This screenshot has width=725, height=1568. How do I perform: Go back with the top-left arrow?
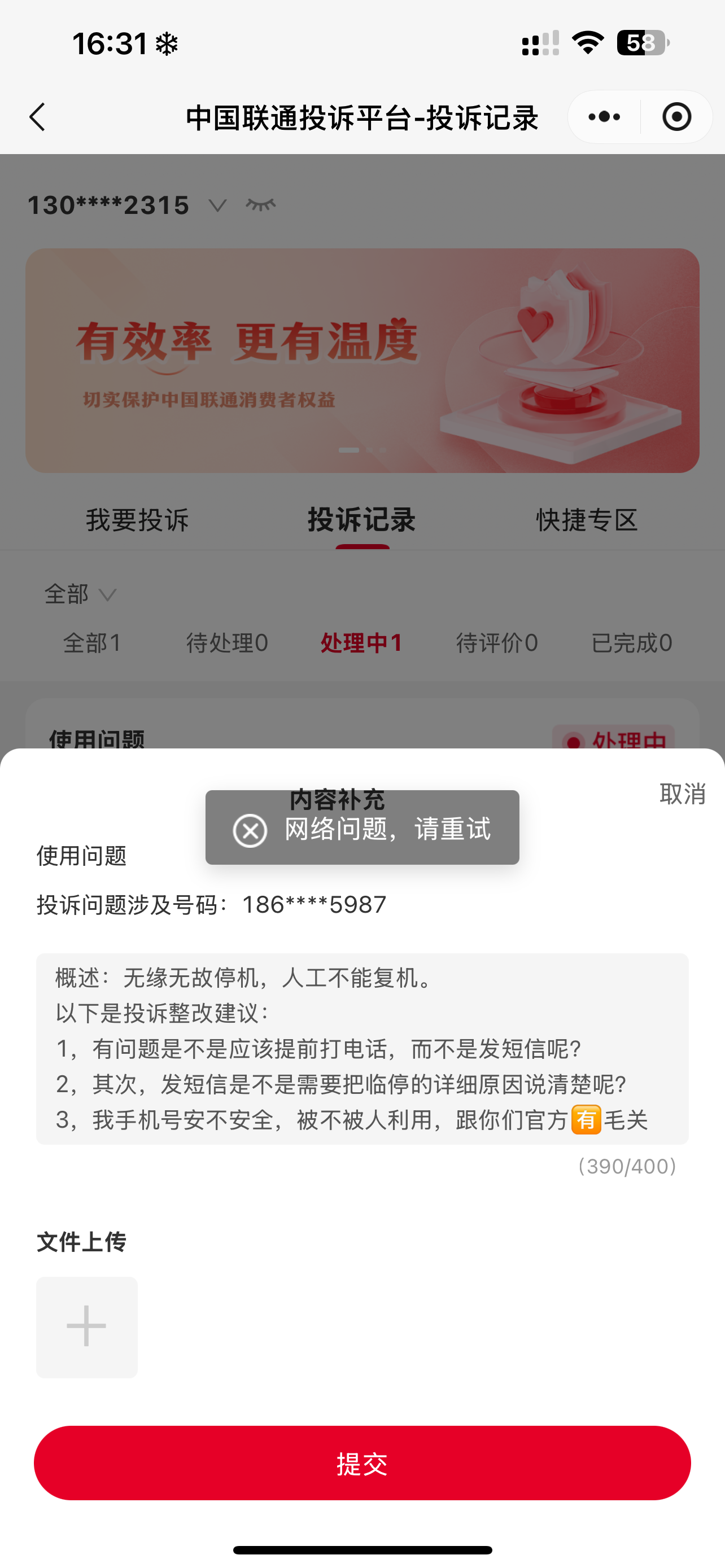point(38,117)
